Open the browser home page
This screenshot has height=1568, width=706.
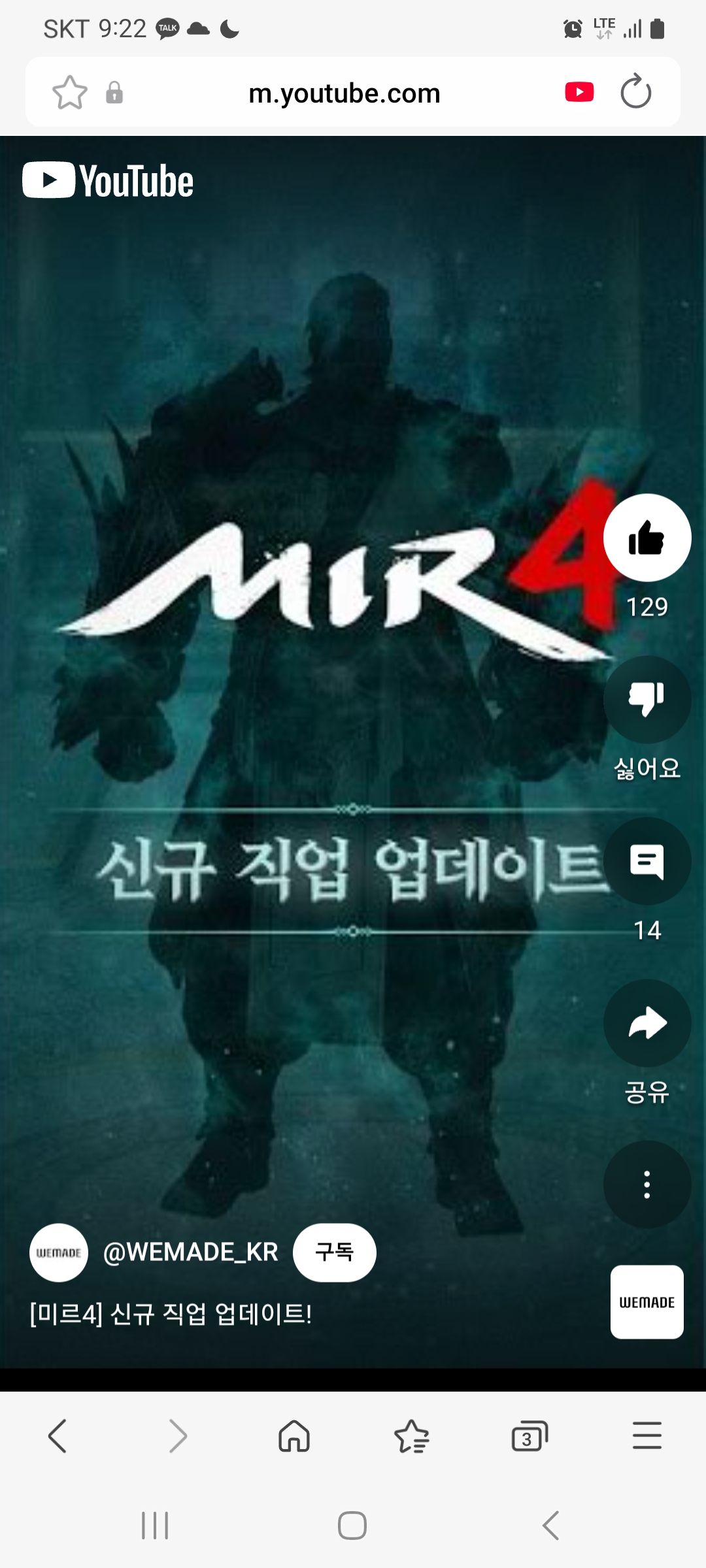pos(294,1436)
